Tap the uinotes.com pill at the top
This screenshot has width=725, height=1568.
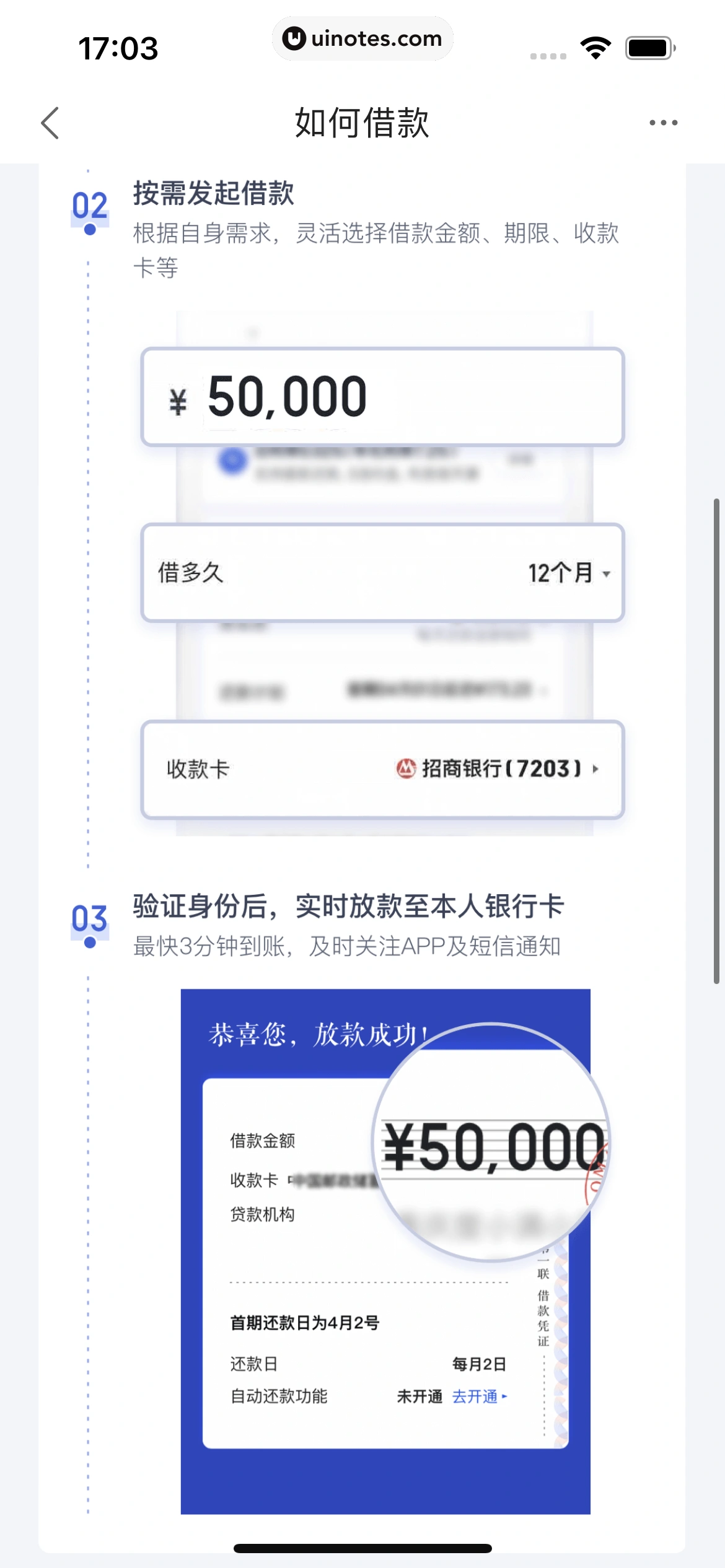click(362, 38)
